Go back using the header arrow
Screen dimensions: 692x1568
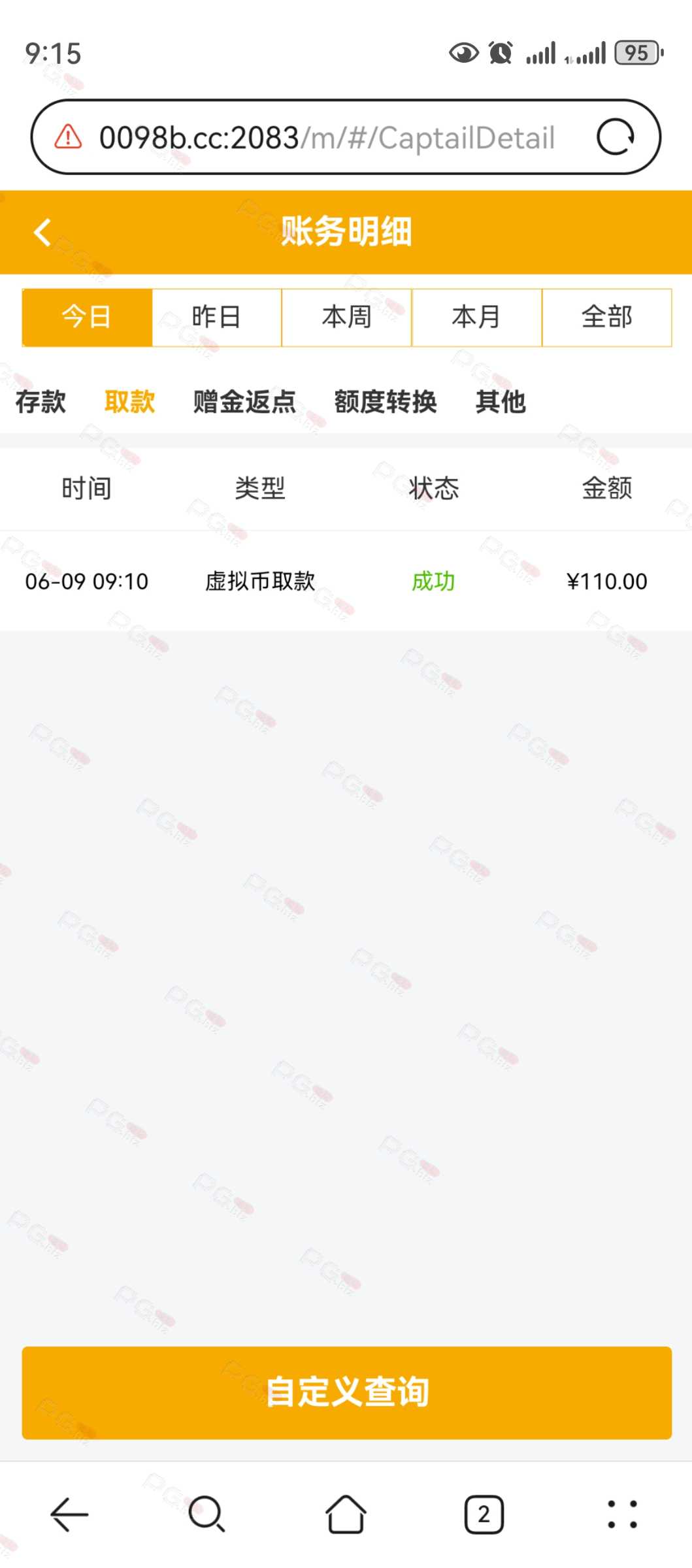click(43, 232)
